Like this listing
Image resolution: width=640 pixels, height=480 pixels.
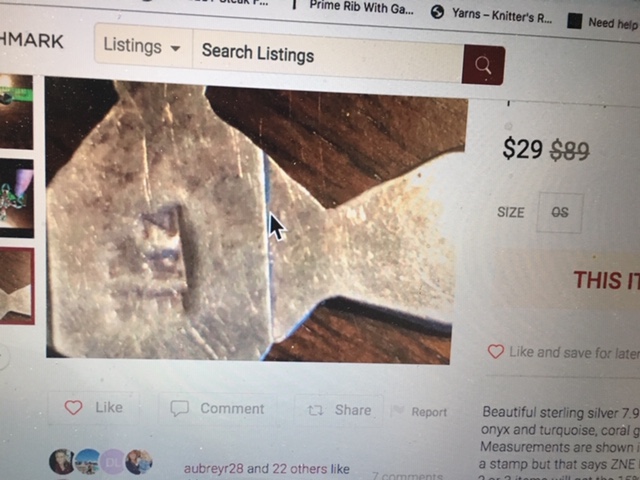click(x=93, y=407)
